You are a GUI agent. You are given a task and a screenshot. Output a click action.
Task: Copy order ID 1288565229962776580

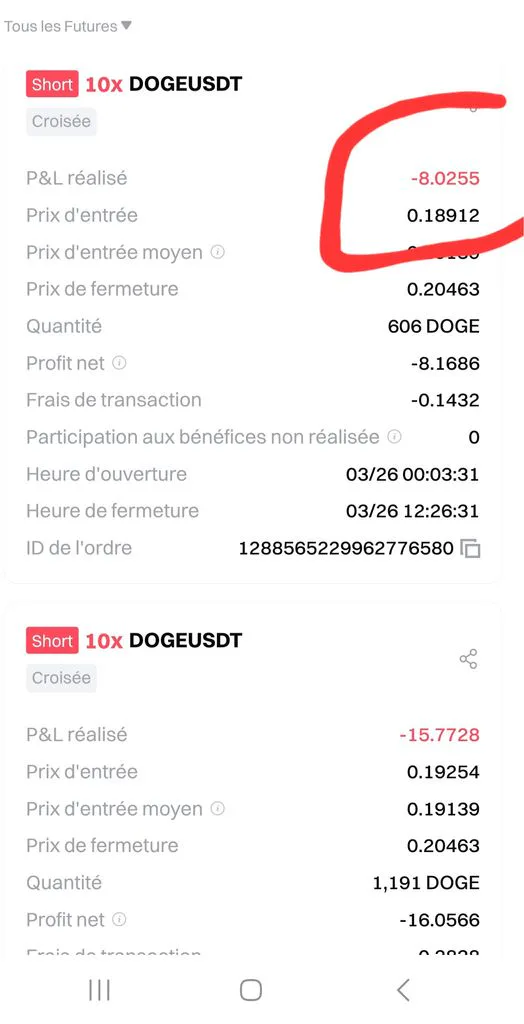coord(471,549)
